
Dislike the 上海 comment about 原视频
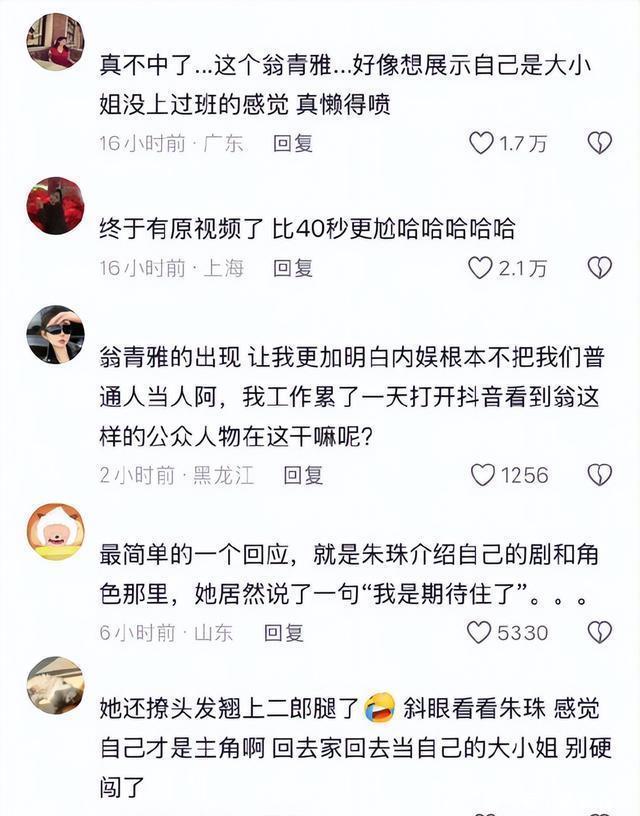point(599,267)
